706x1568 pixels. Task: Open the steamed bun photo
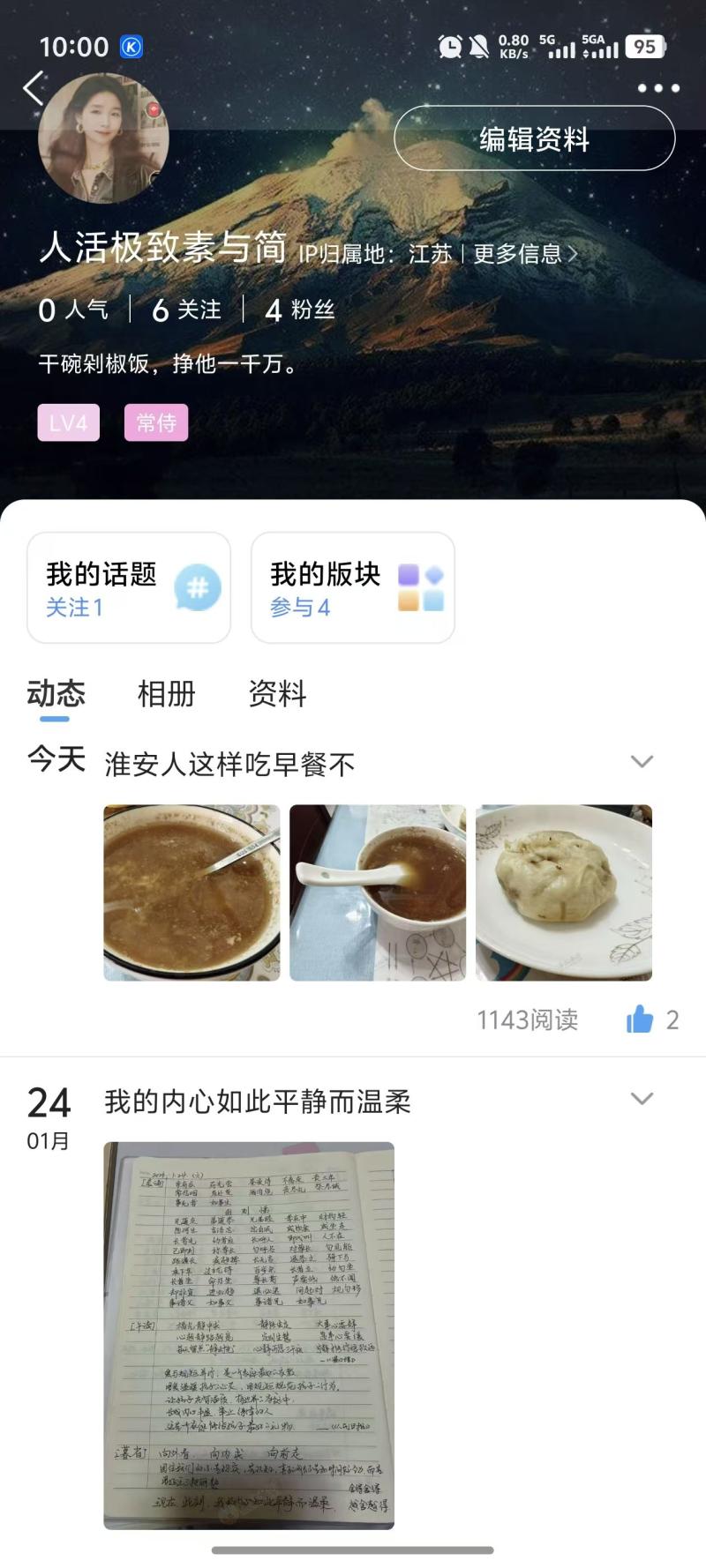(x=564, y=892)
